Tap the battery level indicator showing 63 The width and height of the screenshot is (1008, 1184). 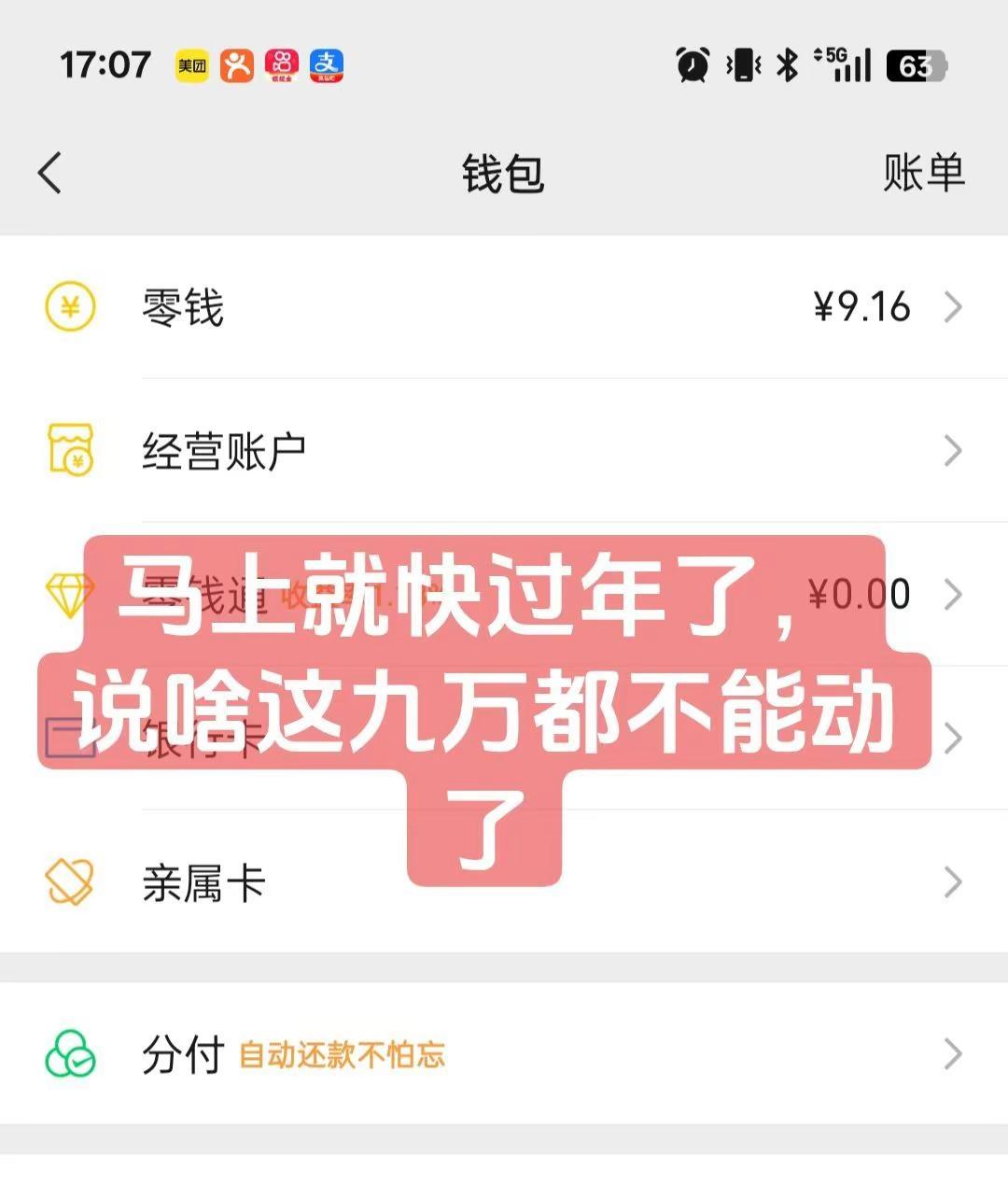[917, 65]
